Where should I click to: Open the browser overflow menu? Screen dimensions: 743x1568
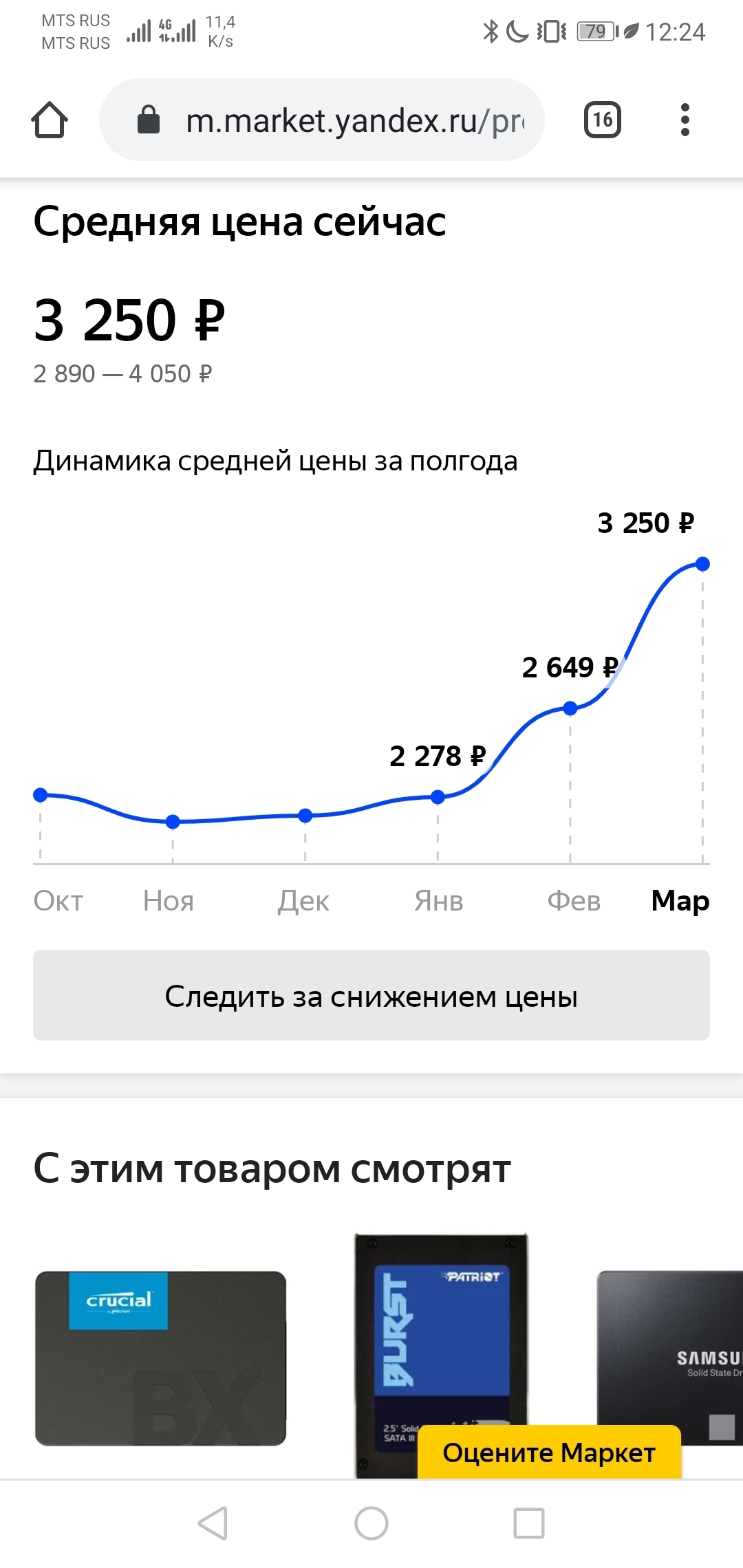click(x=685, y=120)
